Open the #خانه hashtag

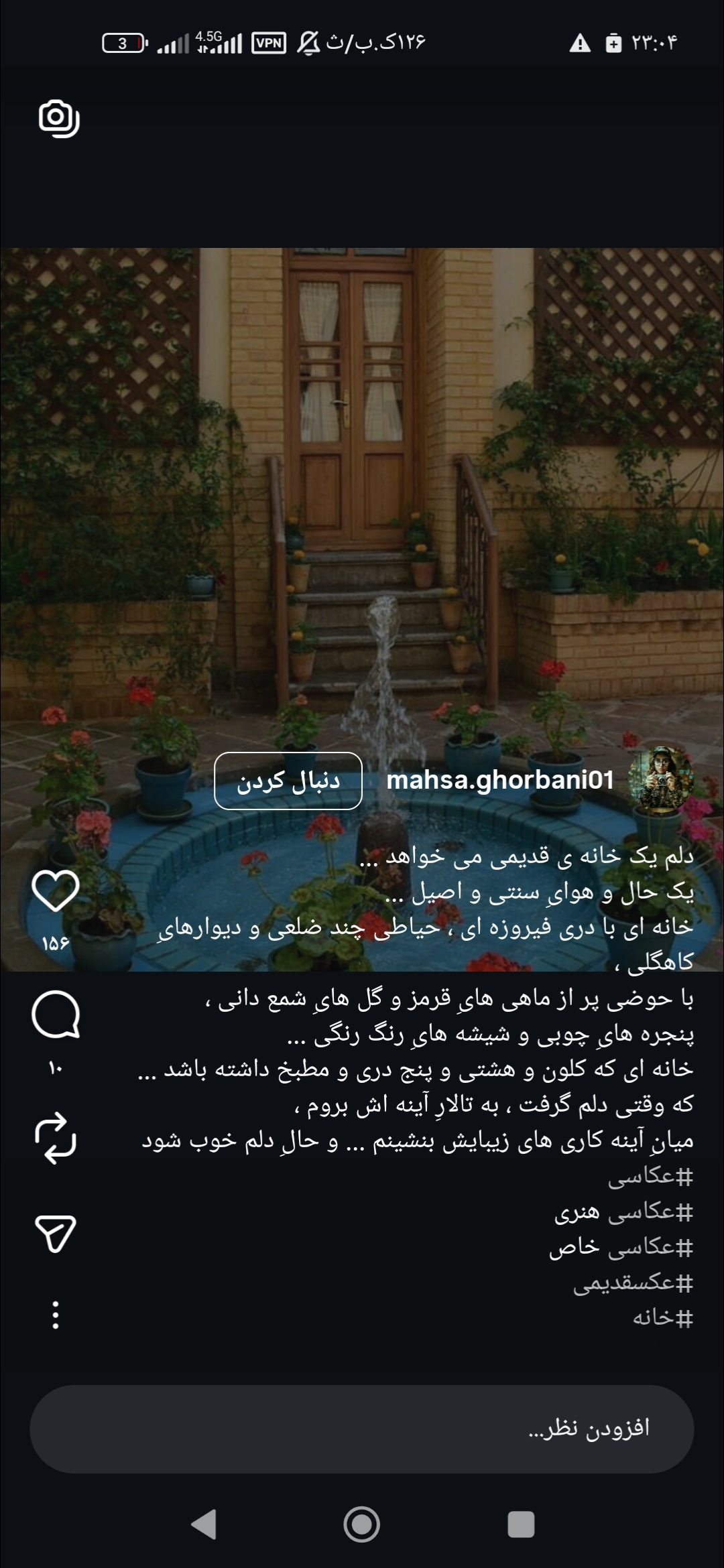[662, 1318]
